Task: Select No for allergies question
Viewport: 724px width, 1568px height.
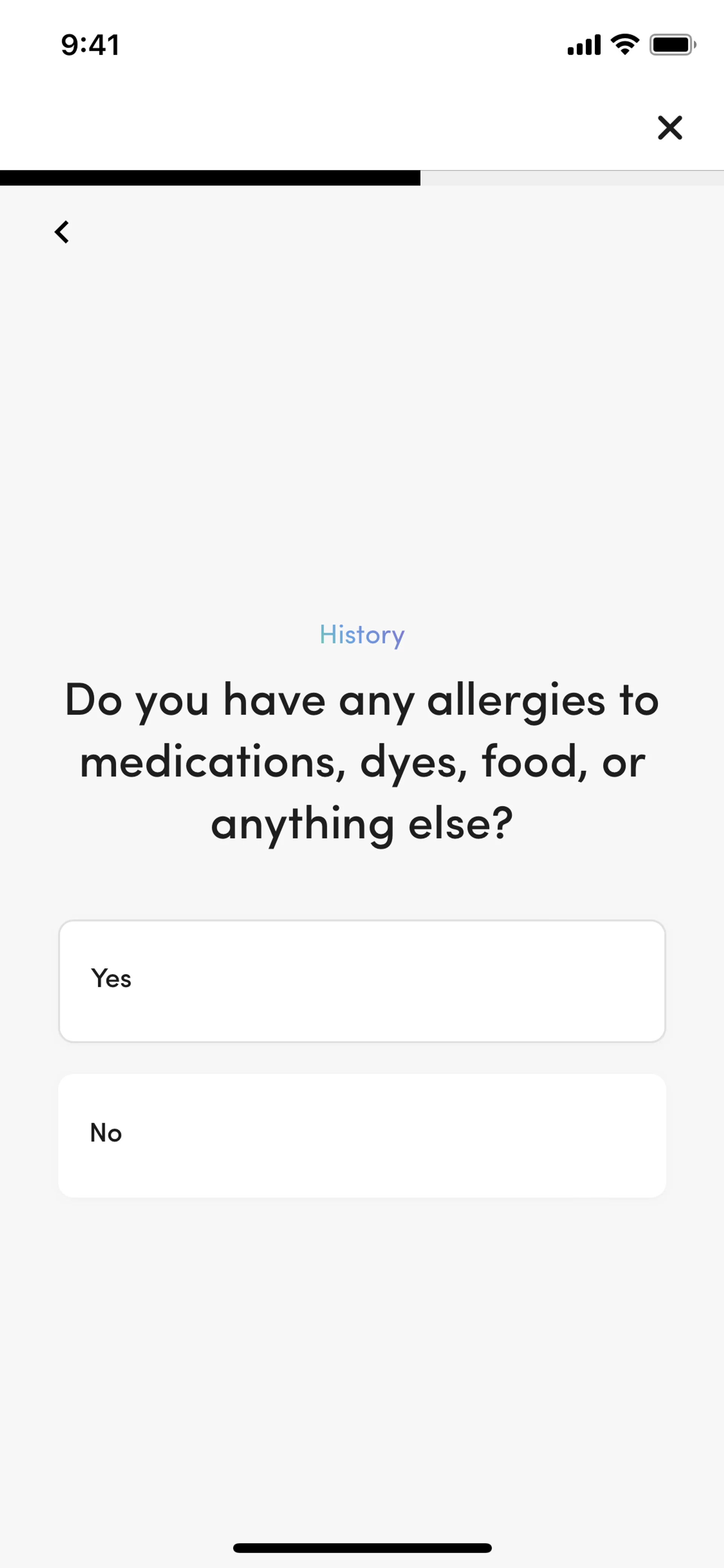Action: (362, 1135)
